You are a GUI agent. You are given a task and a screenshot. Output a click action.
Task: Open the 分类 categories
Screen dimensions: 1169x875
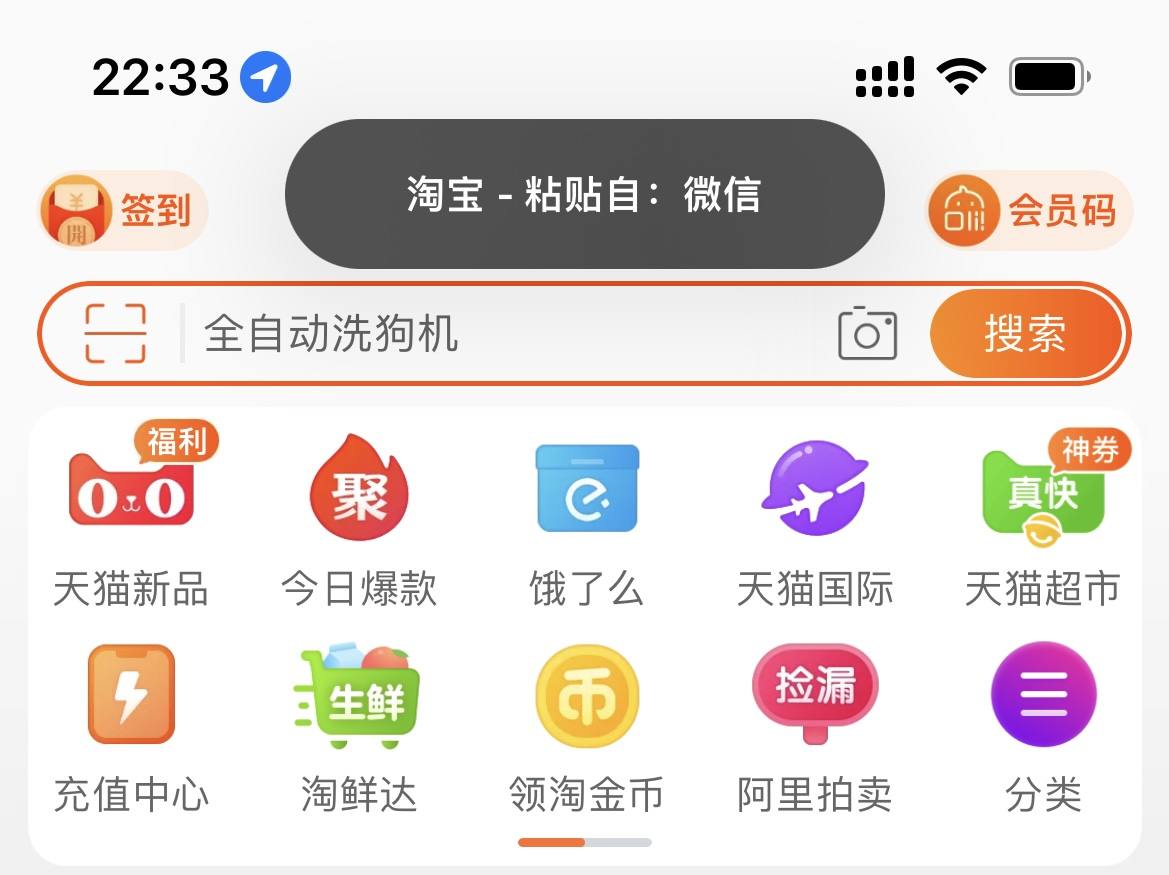click(x=1043, y=729)
